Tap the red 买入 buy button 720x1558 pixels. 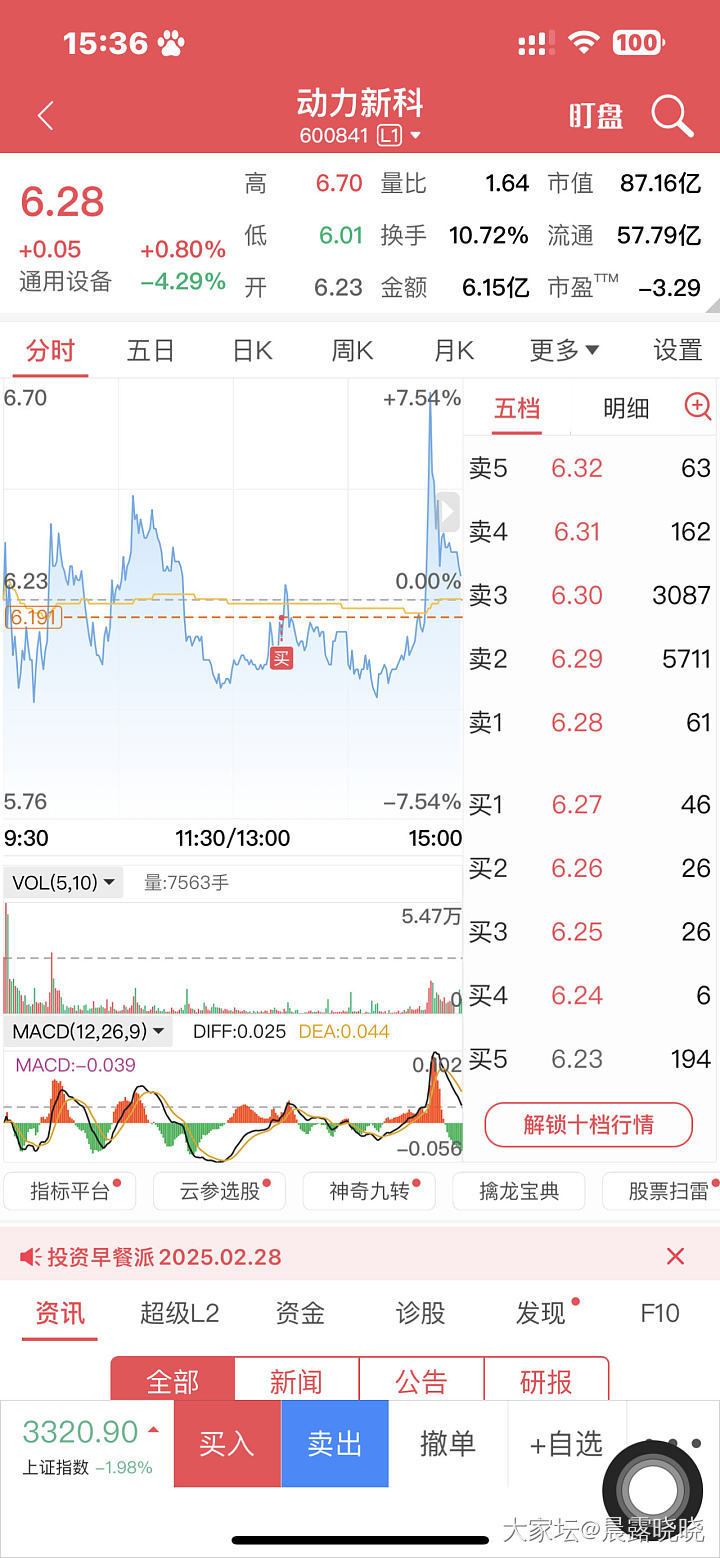point(227,1443)
